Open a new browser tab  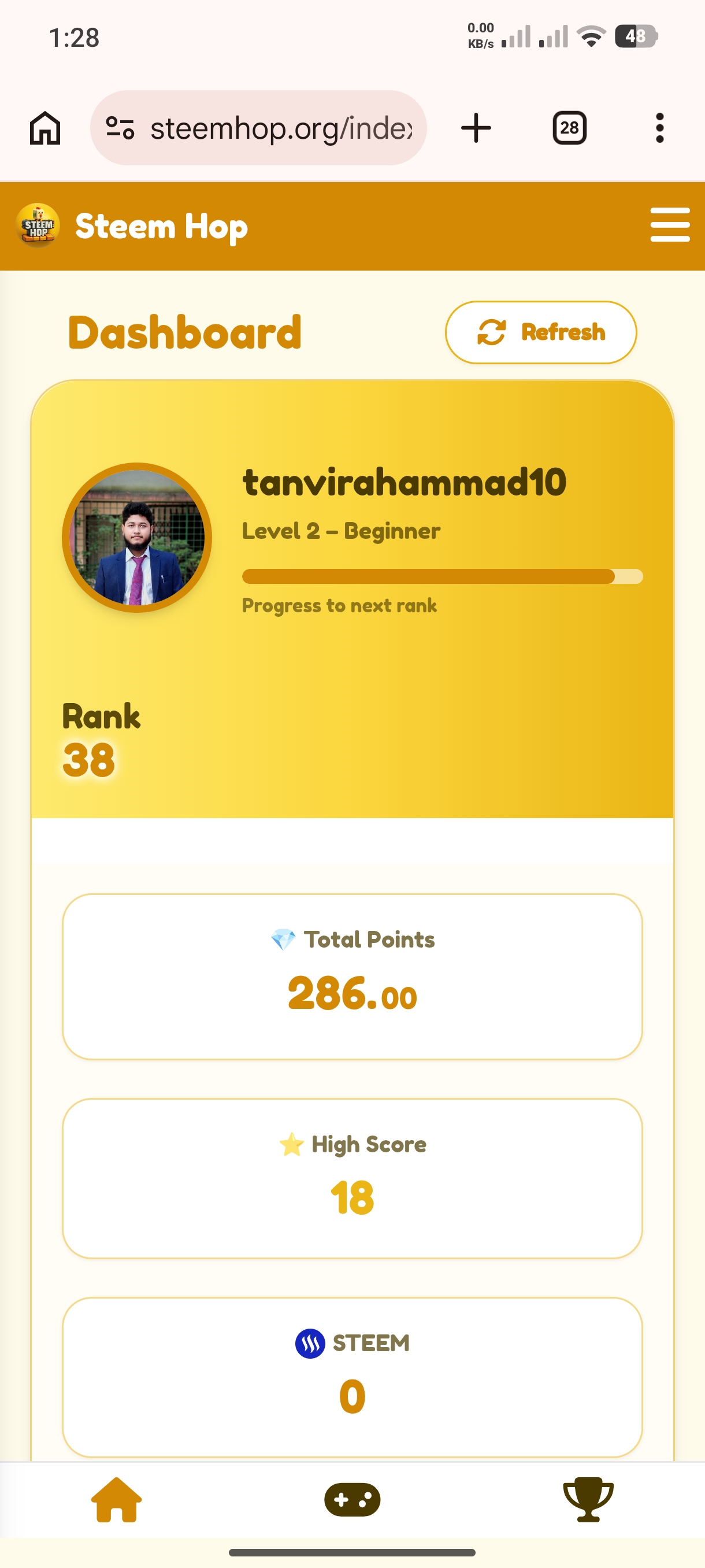click(x=476, y=128)
